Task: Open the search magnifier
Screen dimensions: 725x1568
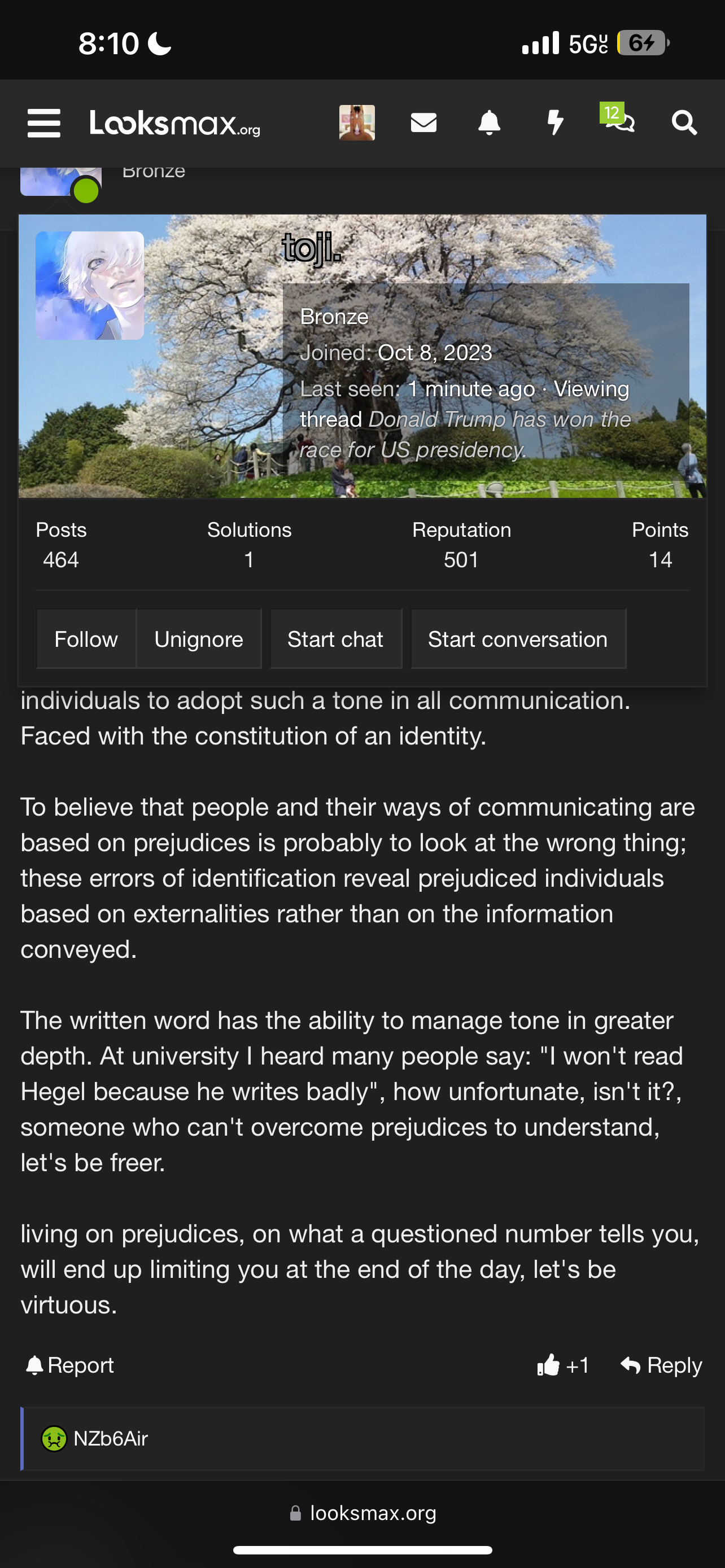Action: pyautogui.click(x=684, y=123)
